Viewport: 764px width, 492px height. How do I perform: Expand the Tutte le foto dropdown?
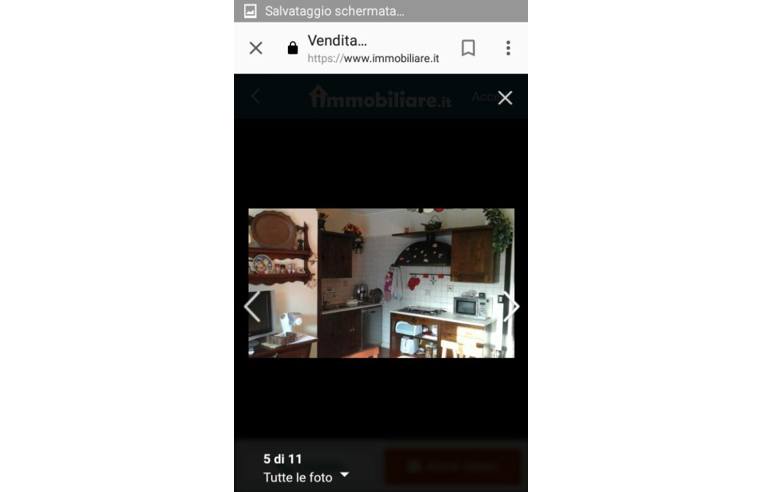[x=306, y=477]
